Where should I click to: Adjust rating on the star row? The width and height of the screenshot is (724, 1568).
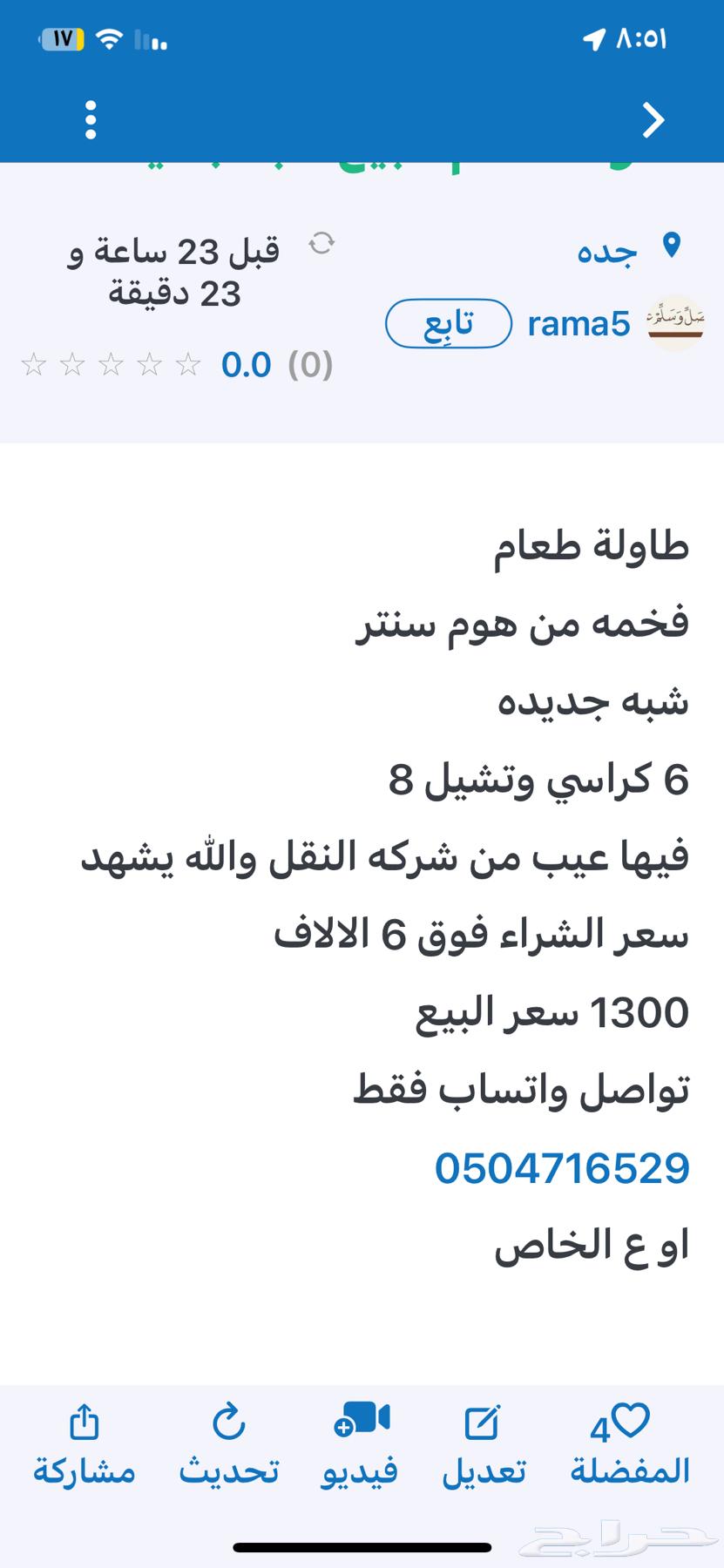click(x=110, y=365)
